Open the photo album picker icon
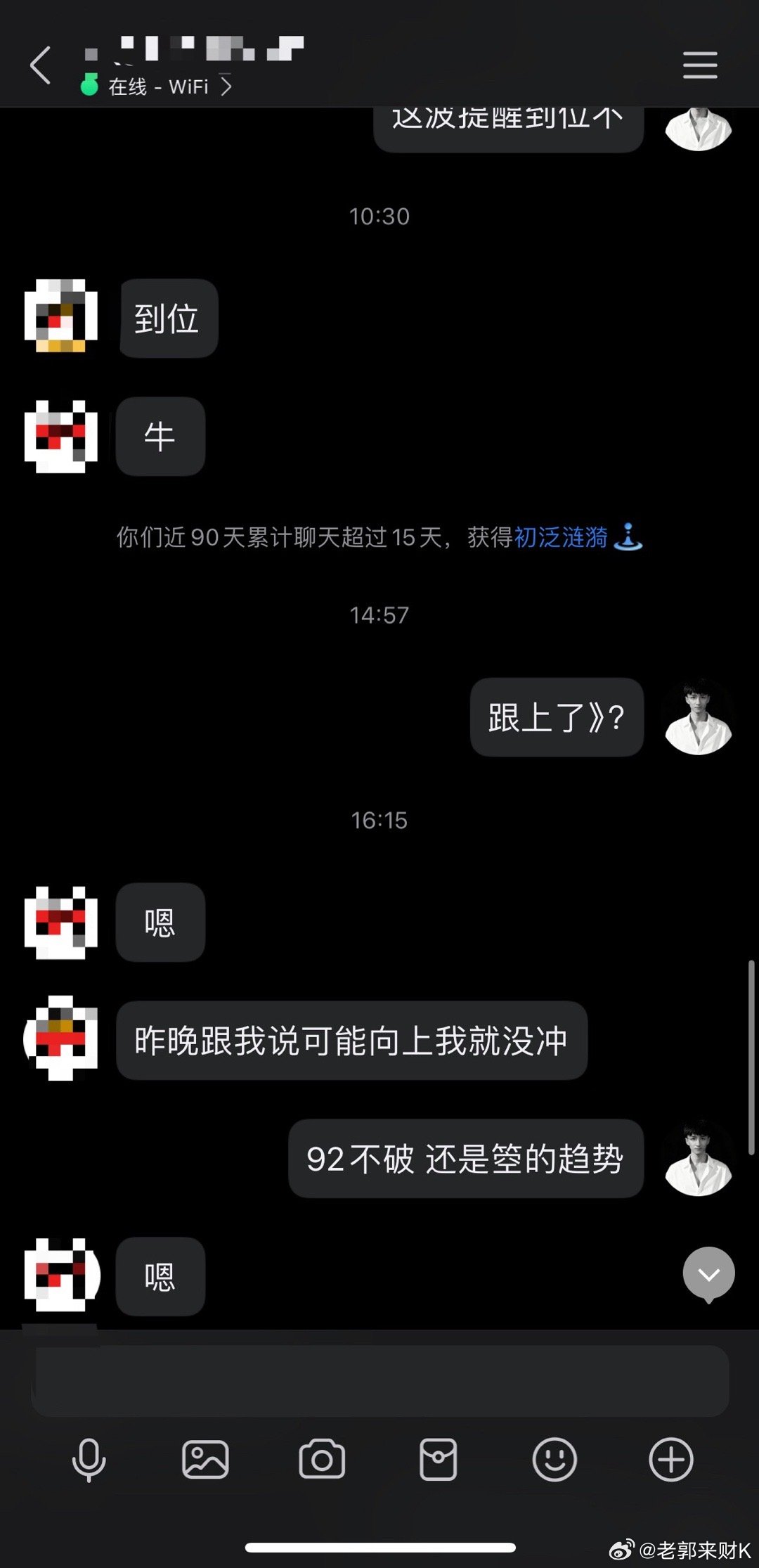The image size is (759, 1568). 205,1459
